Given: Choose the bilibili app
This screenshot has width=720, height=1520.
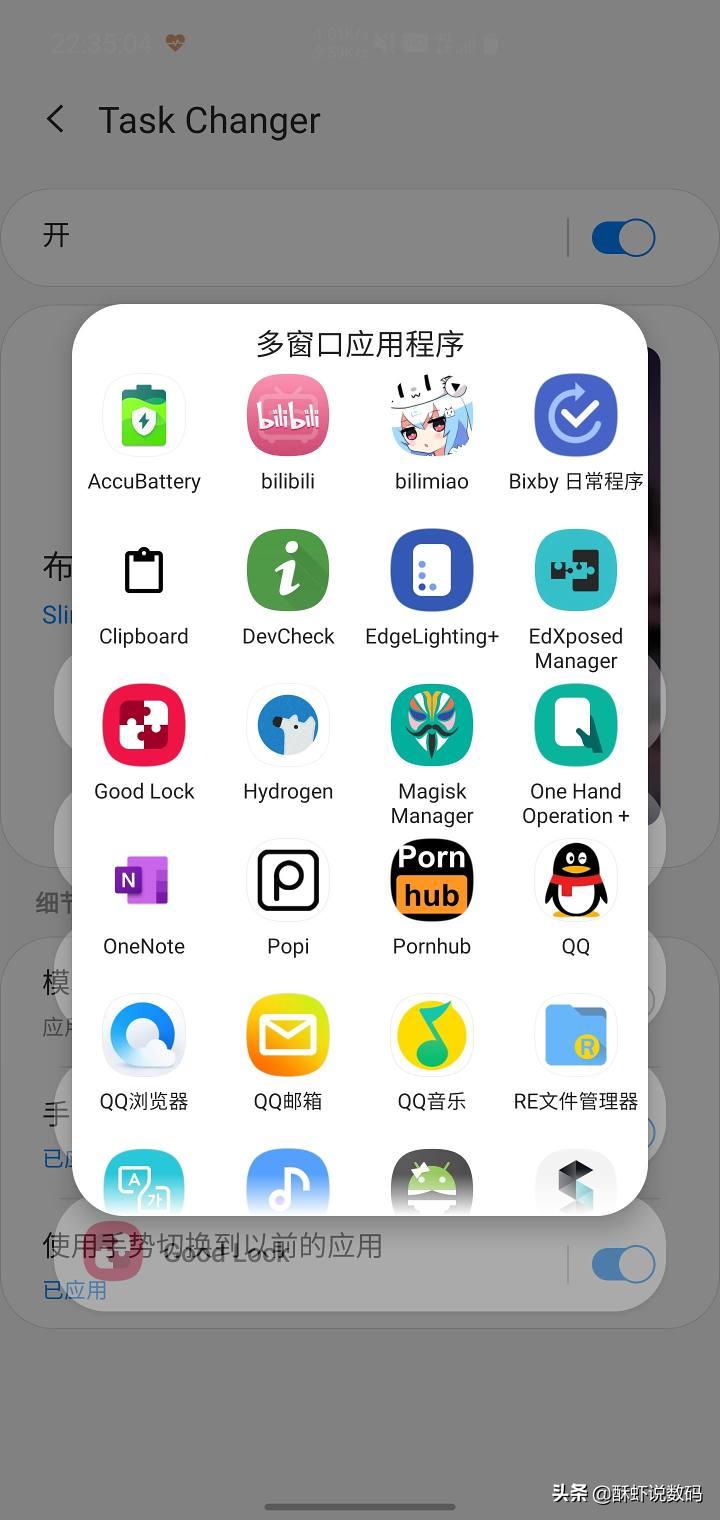Looking at the screenshot, I should (x=288, y=415).
